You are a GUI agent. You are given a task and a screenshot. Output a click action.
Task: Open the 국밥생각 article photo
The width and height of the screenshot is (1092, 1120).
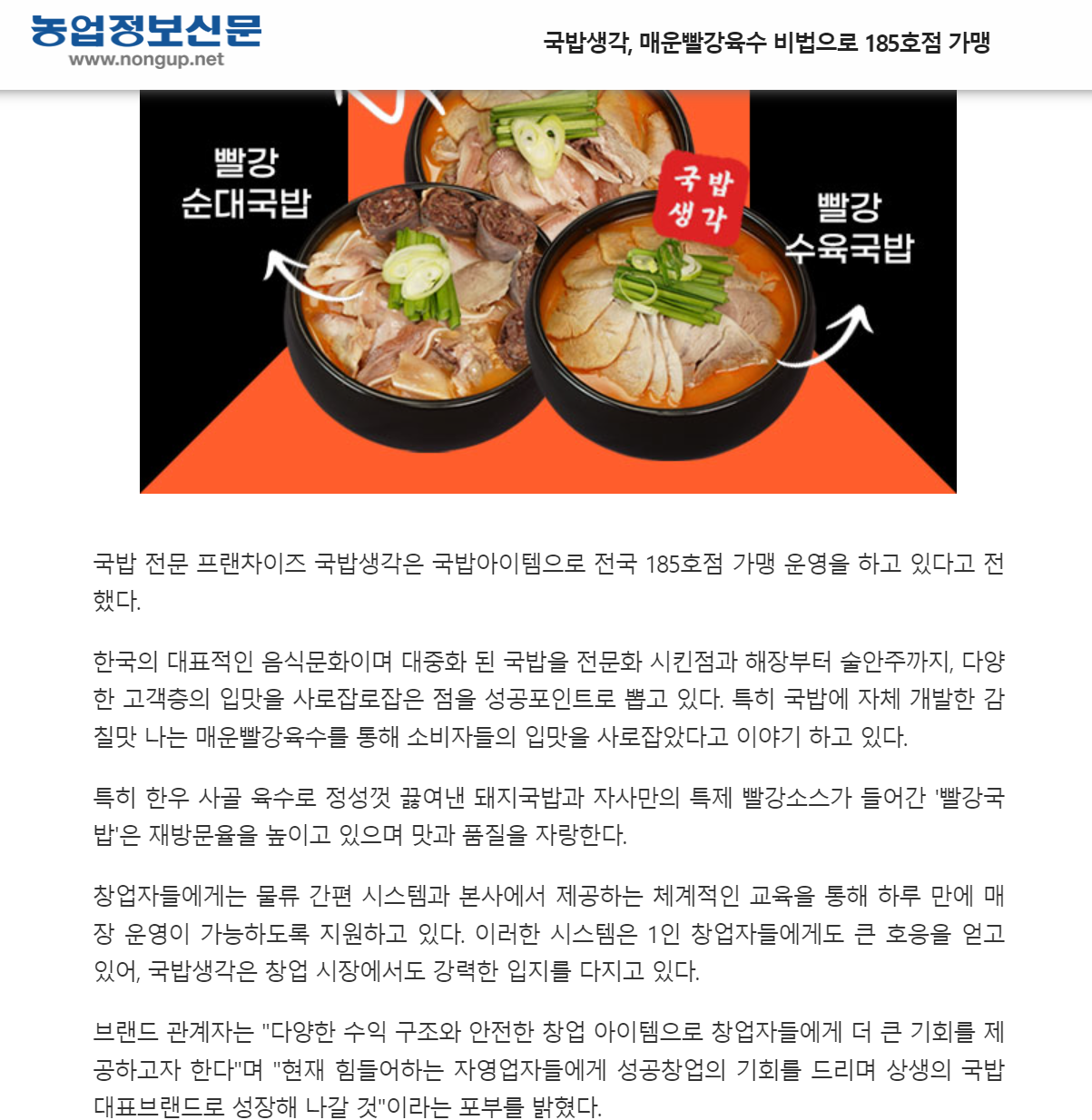click(547, 291)
